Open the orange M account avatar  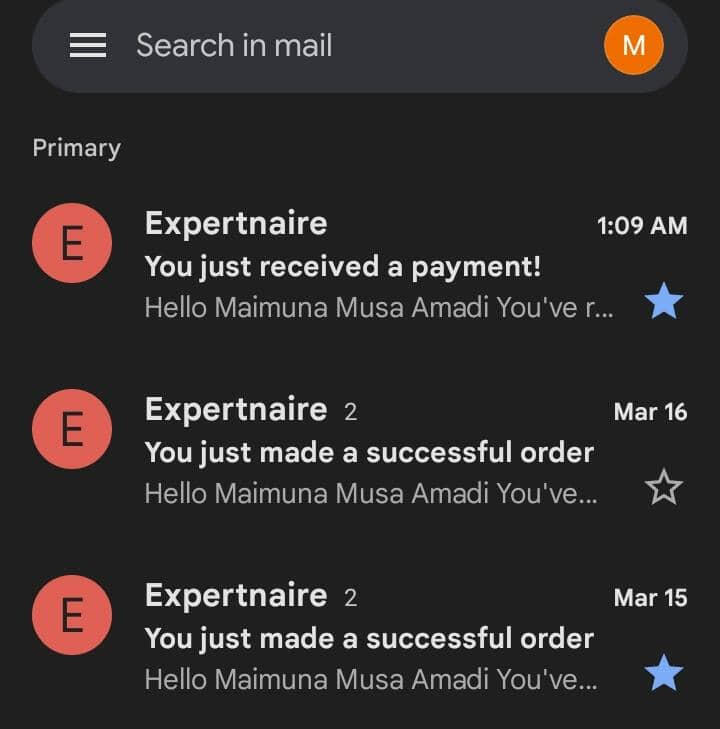634,45
